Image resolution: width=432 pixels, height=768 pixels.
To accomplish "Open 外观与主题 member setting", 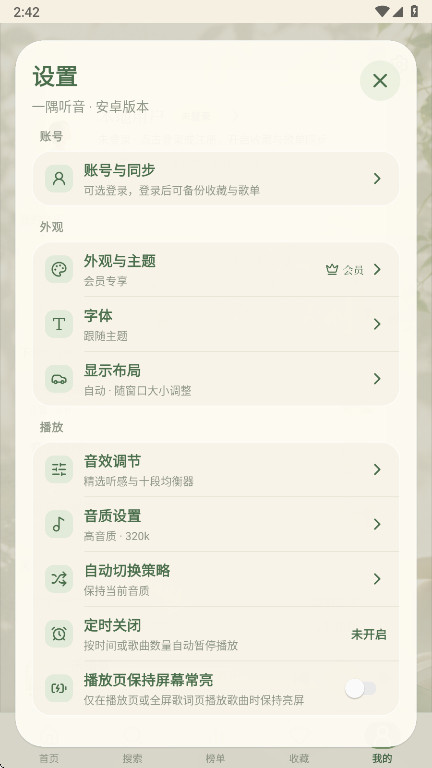I will coord(216,269).
